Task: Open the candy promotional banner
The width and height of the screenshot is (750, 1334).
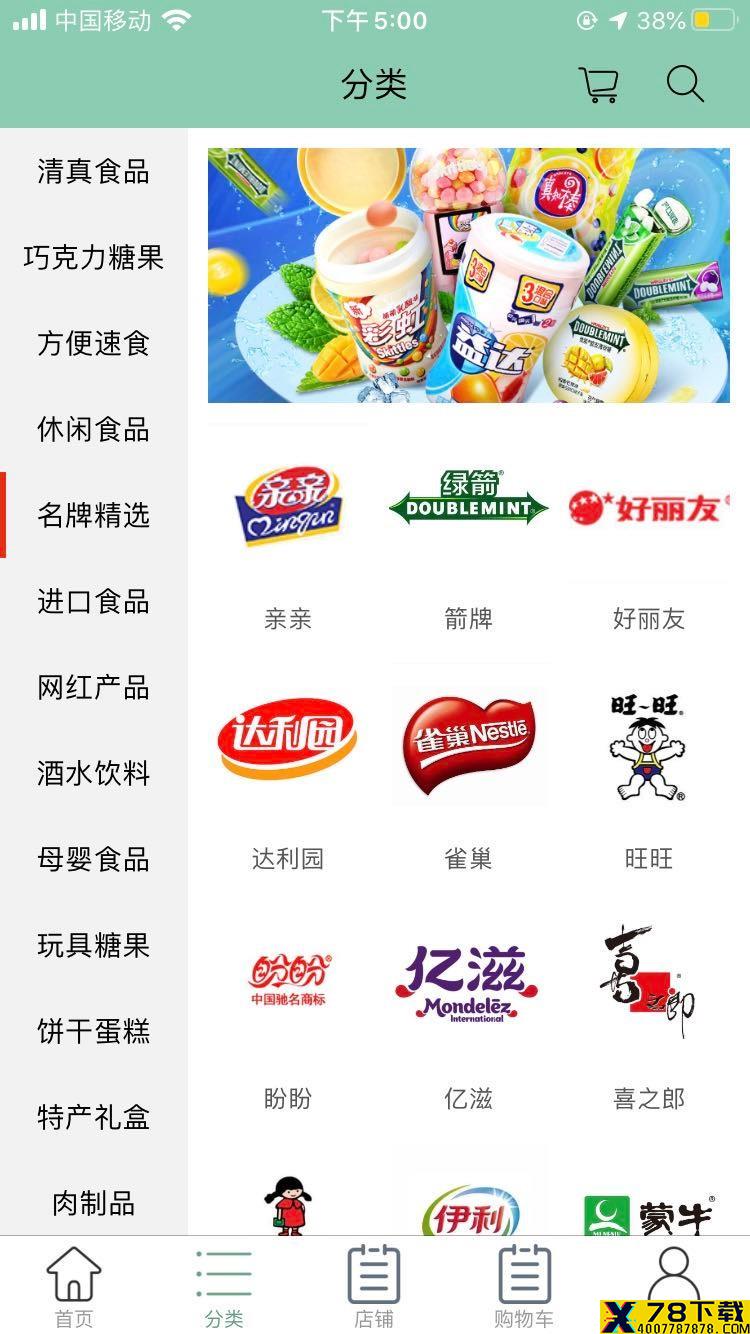Action: point(469,276)
